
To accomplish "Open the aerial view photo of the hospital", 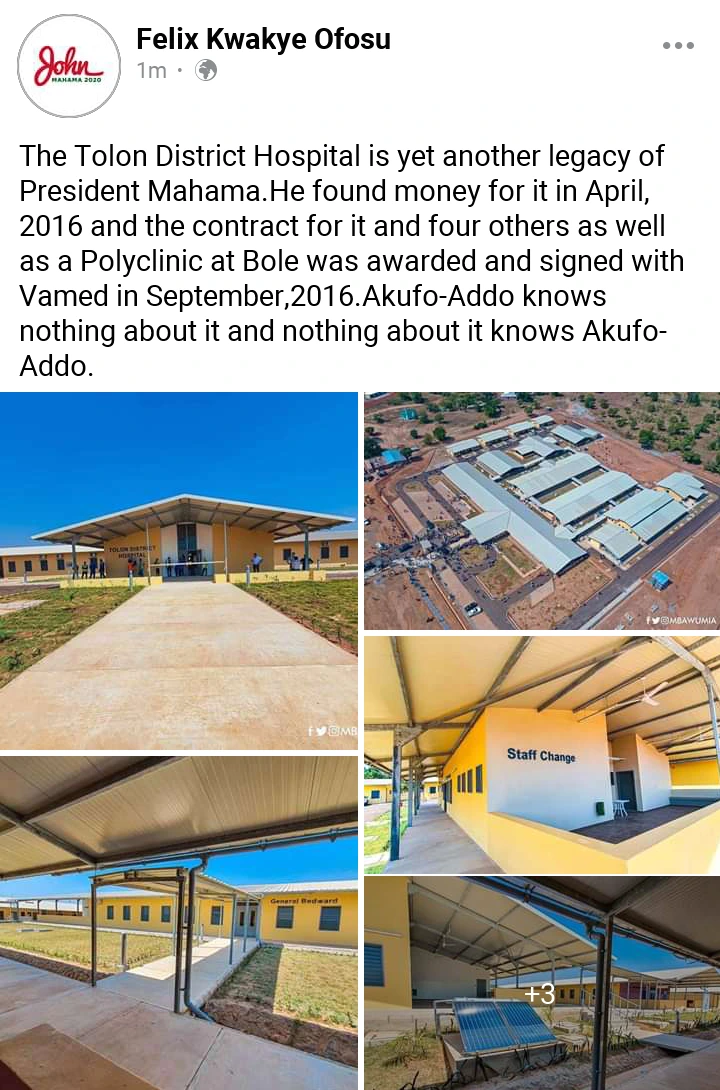I will [x=541, y=510].
